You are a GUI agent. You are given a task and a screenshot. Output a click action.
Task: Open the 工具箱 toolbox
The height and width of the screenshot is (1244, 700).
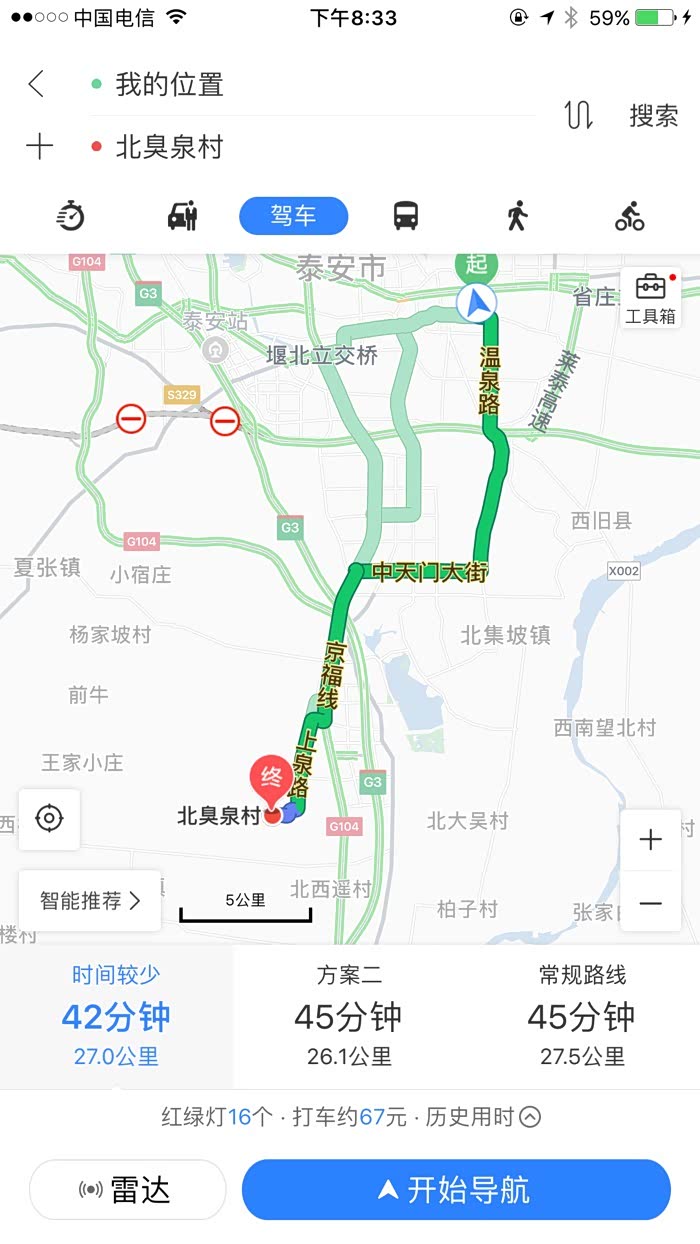(651, 298)
